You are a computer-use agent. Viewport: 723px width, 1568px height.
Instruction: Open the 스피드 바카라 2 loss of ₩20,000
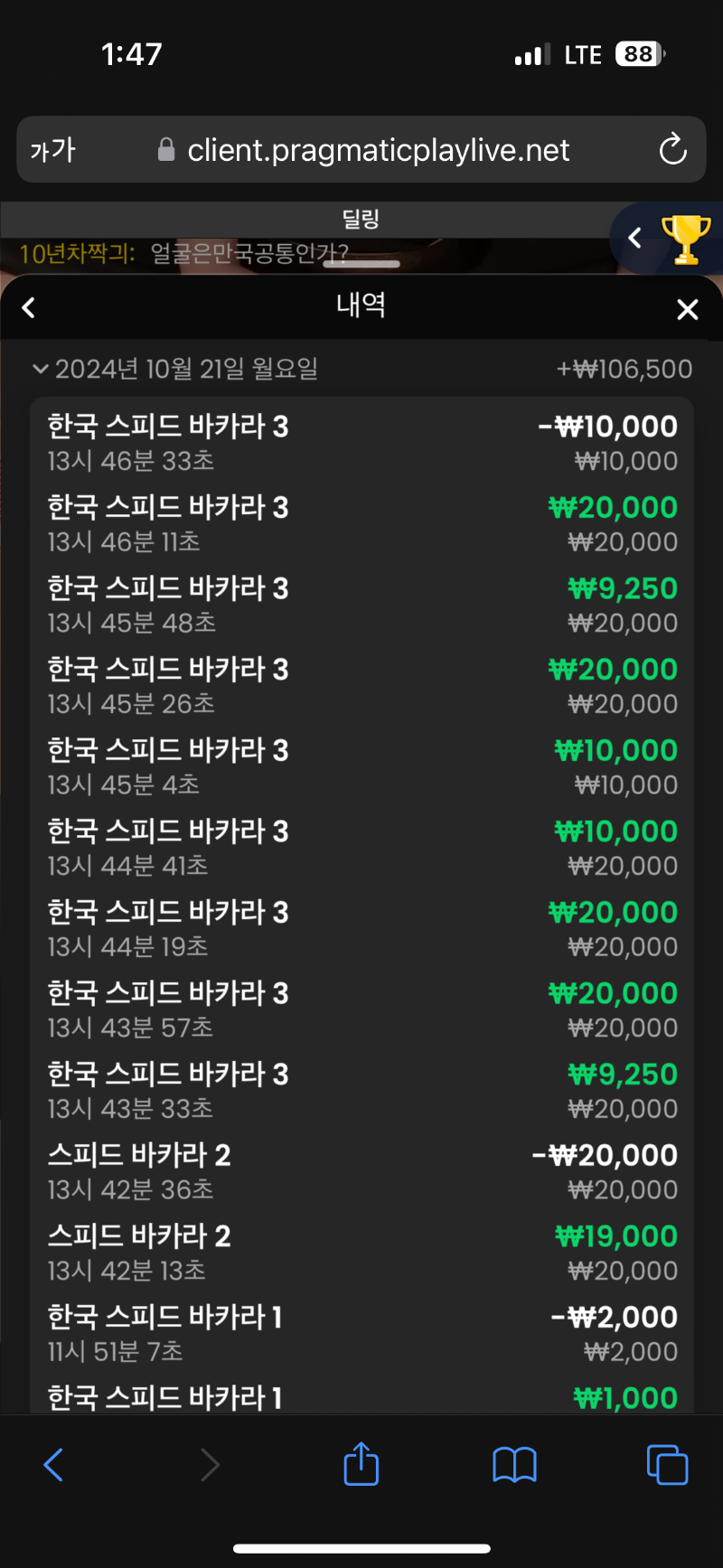(x=361, y=1171)
